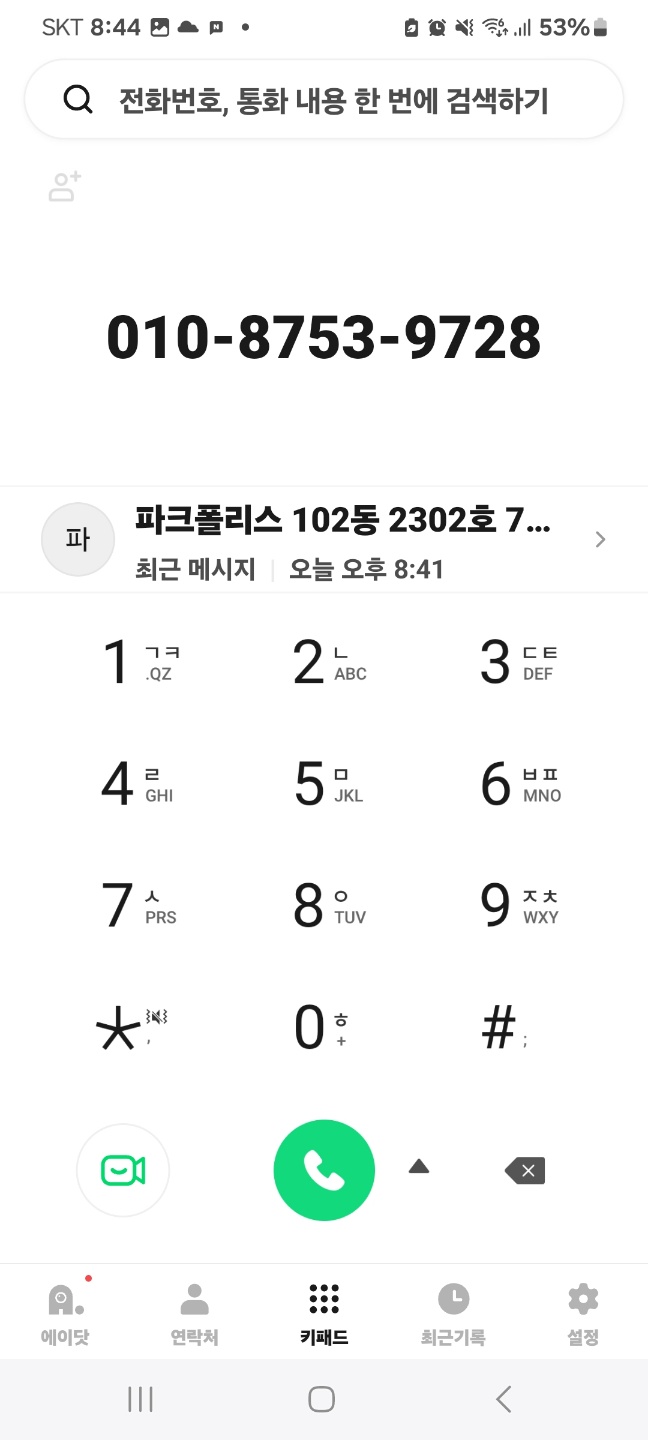Enter digit 6 on the keypad

(513, 784)
